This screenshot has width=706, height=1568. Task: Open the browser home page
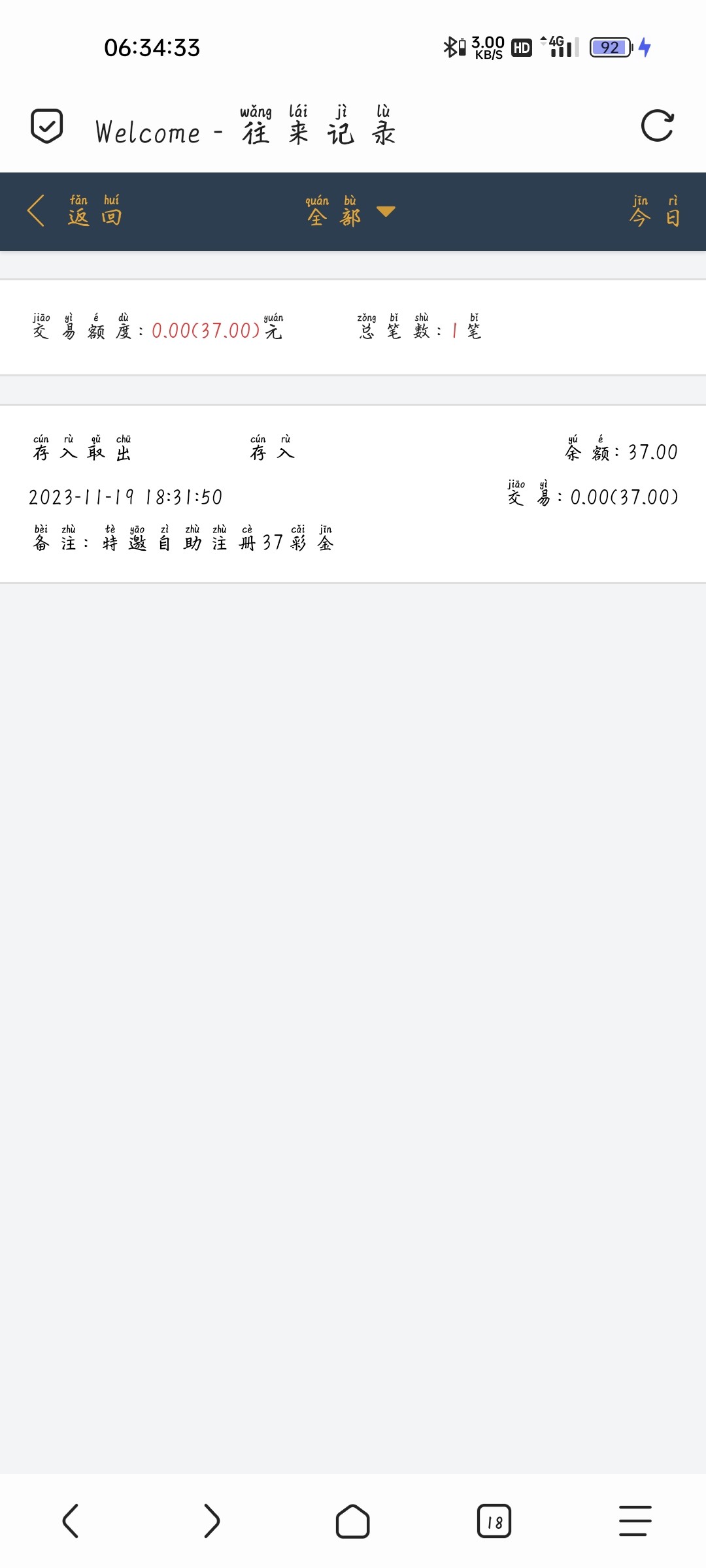click(353, 1521)
